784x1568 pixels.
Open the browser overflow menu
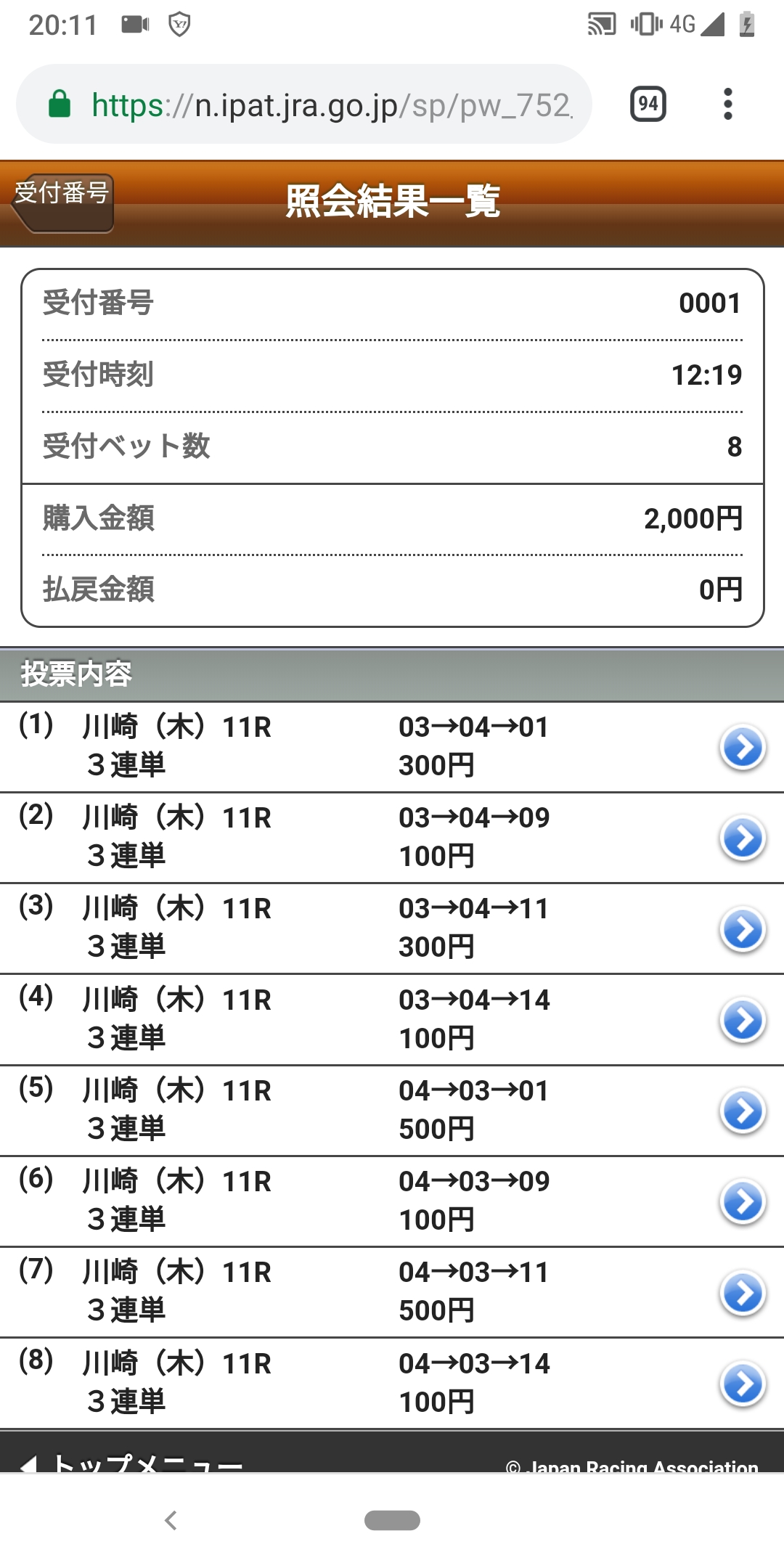click(x=727, y=104)
